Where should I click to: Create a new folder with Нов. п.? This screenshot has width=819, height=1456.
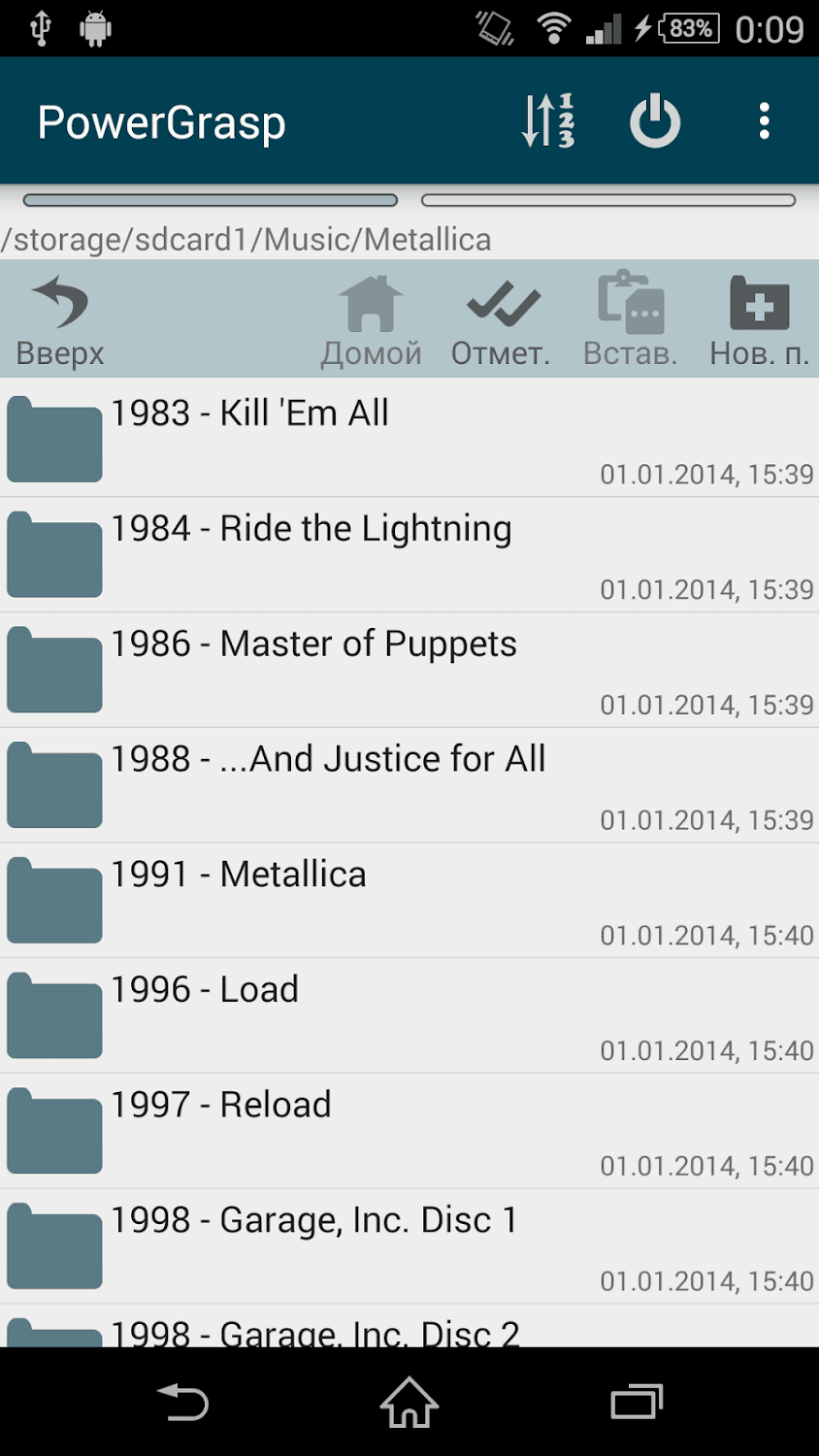coord(759,321)
